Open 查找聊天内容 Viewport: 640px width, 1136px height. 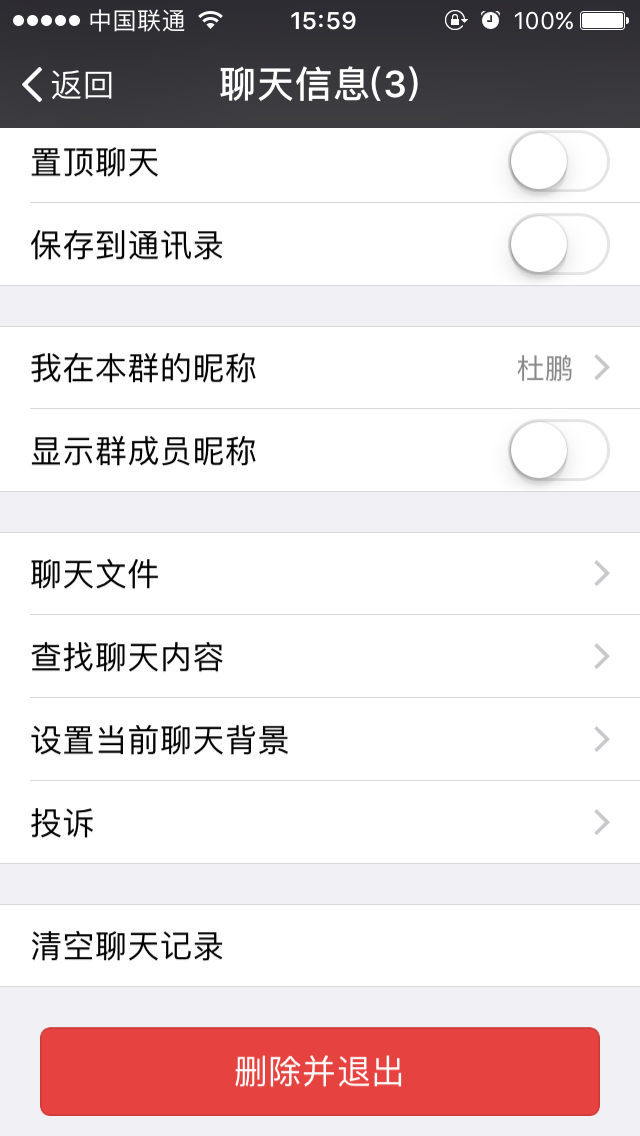320,656
